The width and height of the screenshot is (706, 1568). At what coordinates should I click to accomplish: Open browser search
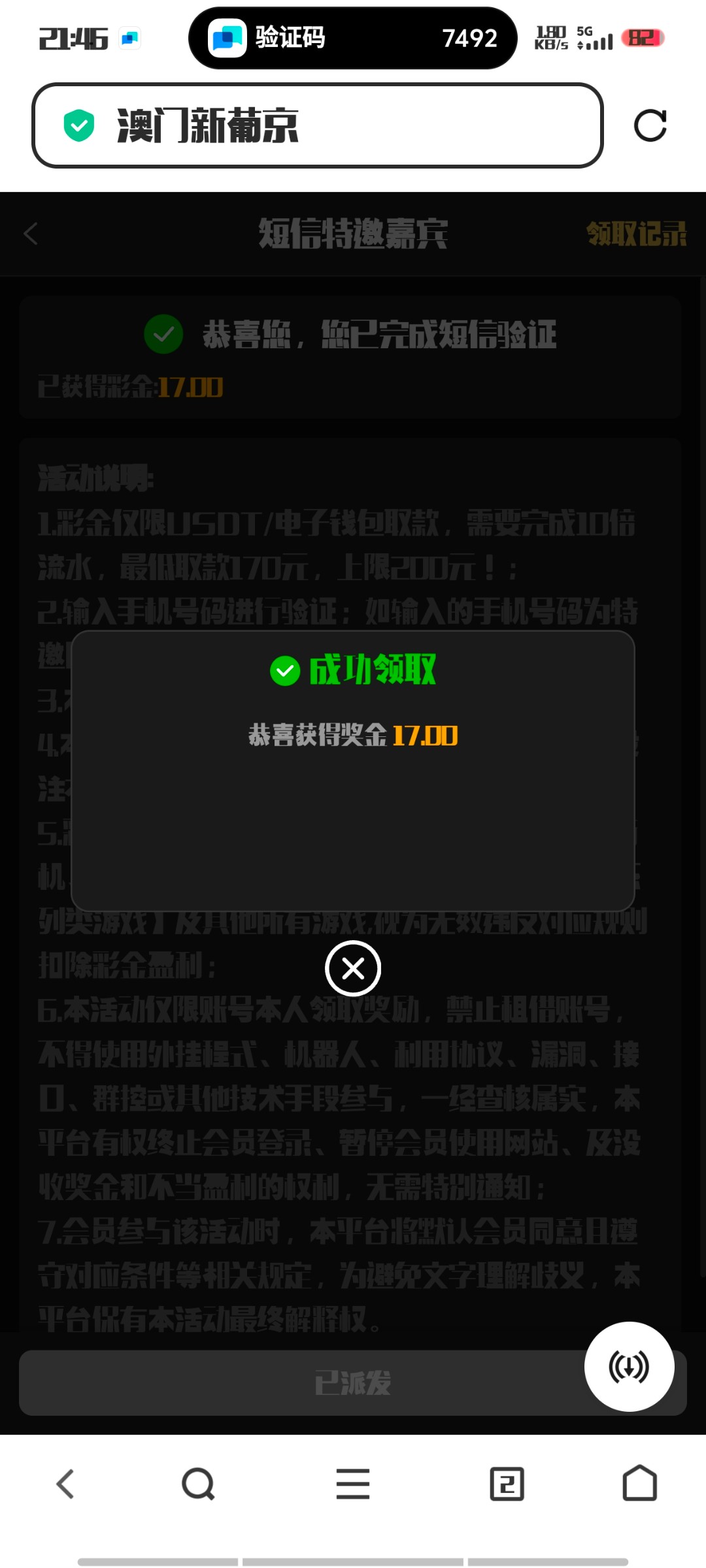point(198,1484)
